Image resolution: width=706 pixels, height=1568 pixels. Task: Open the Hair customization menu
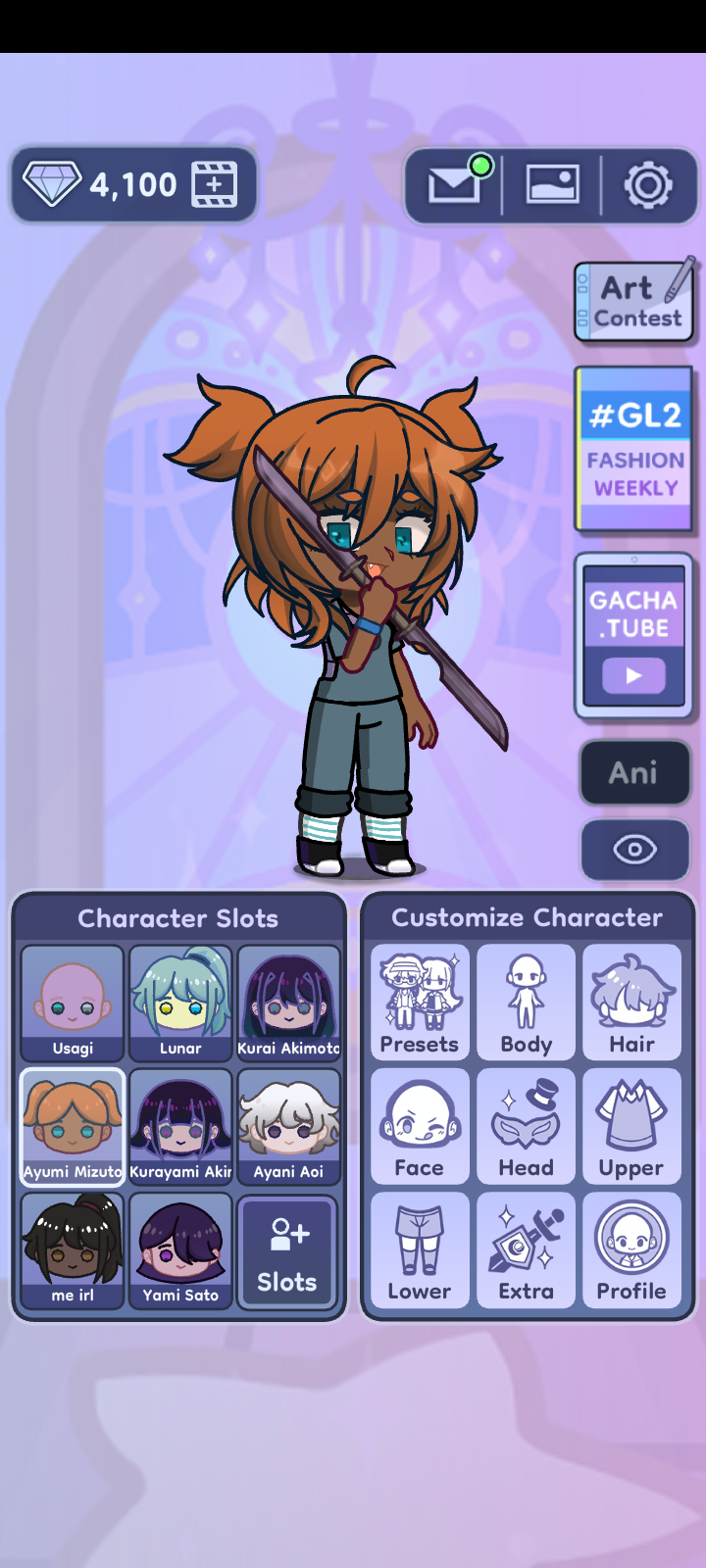click(631, 1003)
